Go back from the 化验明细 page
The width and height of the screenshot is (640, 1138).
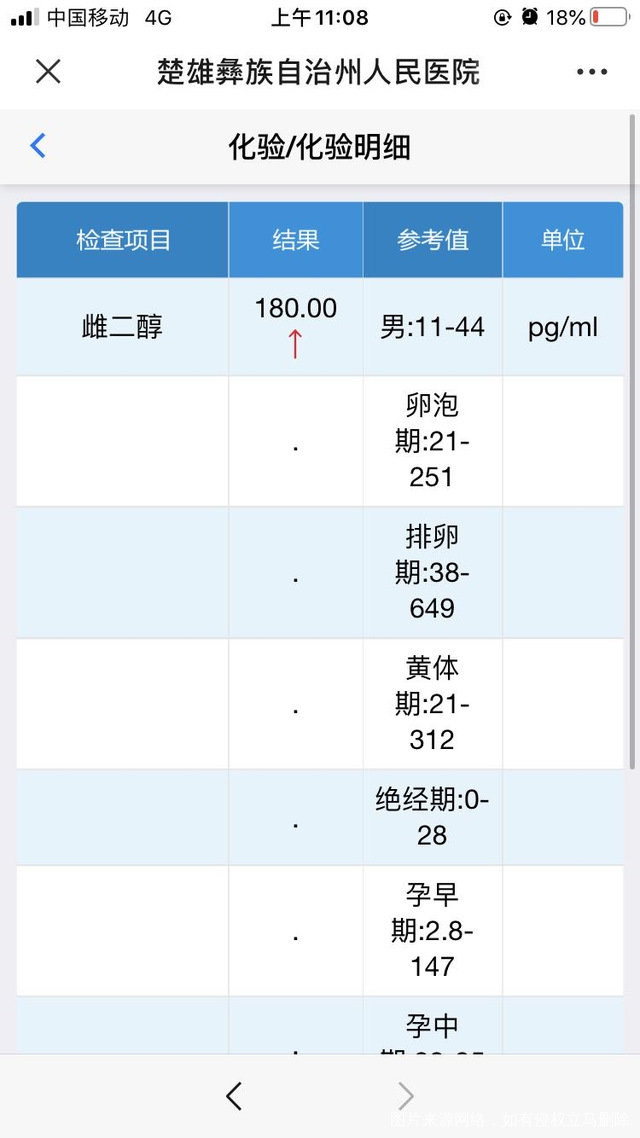point(38,146)
